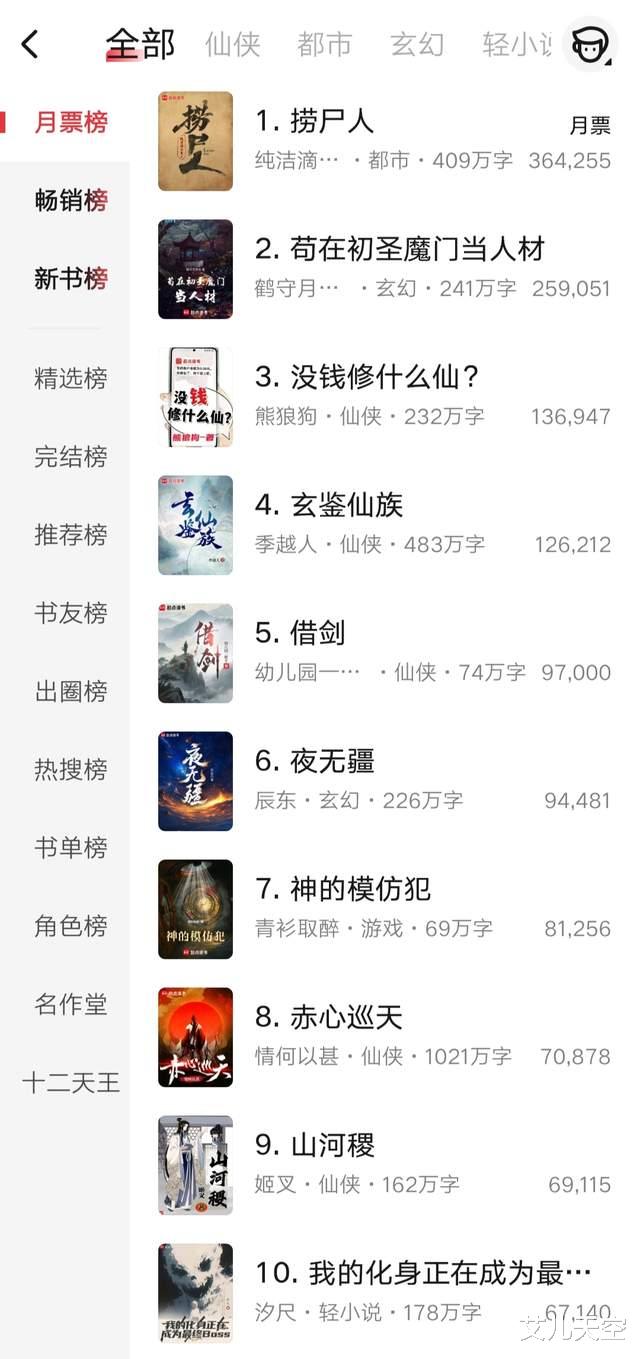View the 热搜榜 ranking
Image resolution: width=640 pixels, height=1359 pixels.
click(x=70, y=770)
